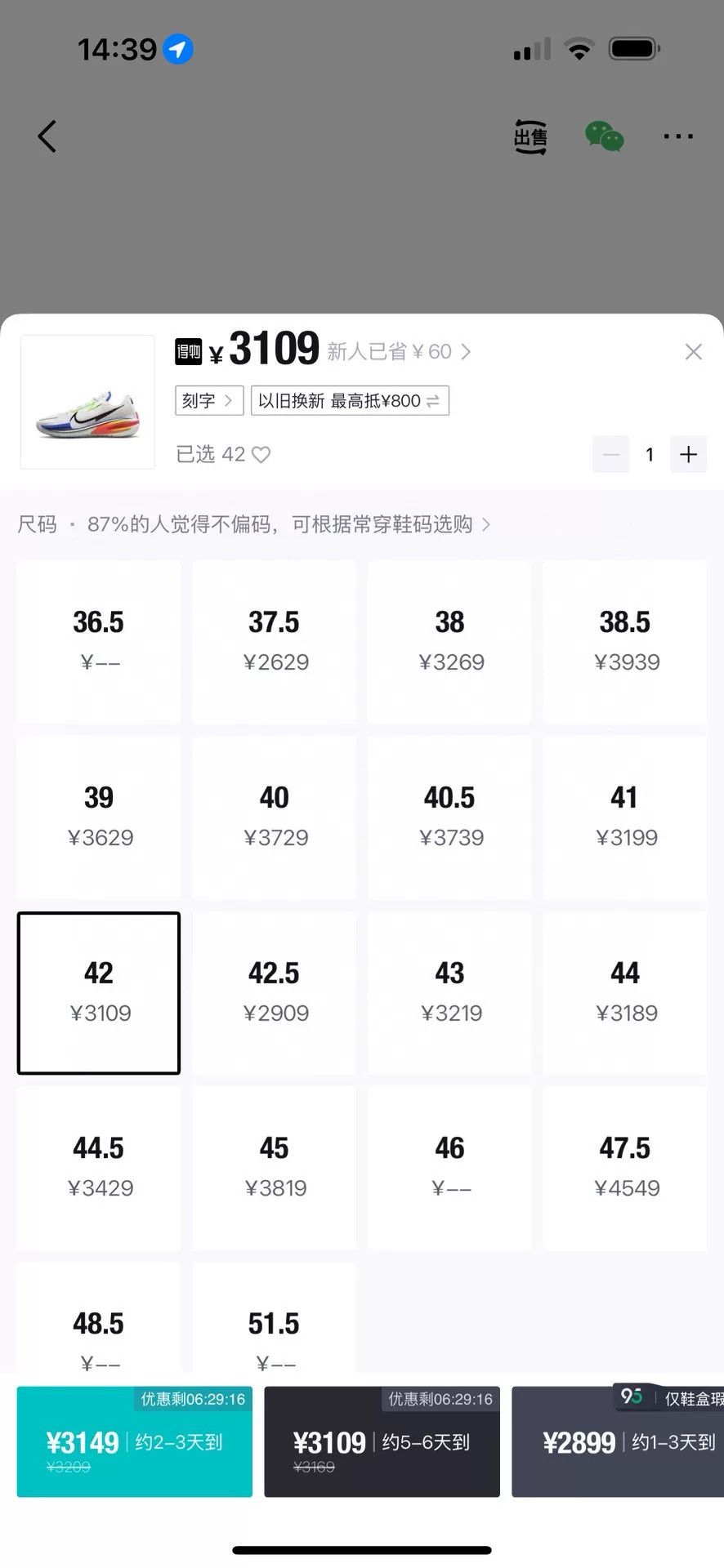The width and height of the screenshot is (724, 1568).
Task: Favorite the selected size 42 heart
Action: click(261, 454)
